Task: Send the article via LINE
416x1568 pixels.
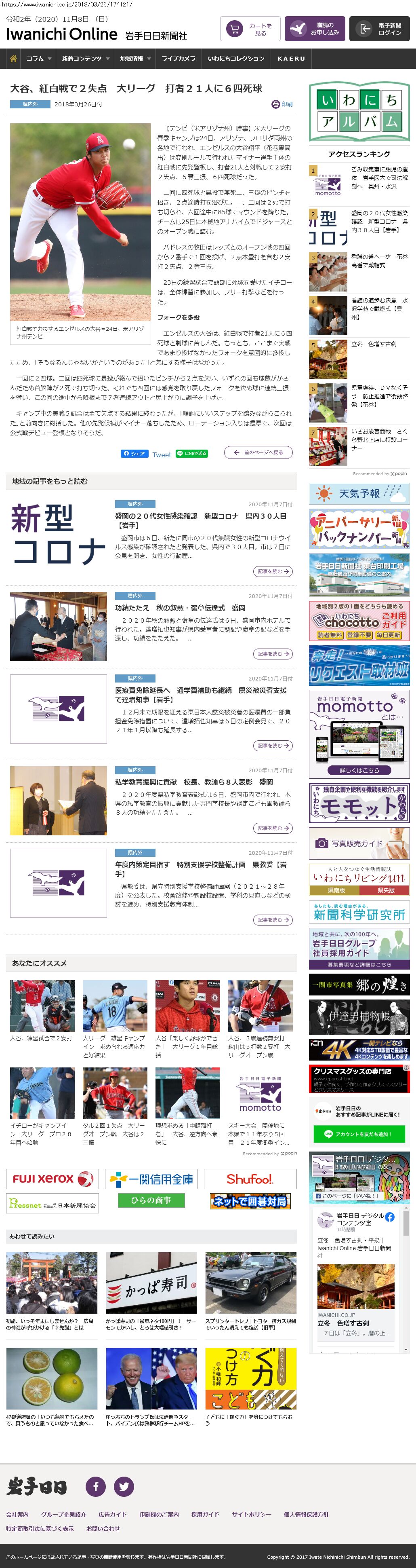Action: [x=191, y=454]
